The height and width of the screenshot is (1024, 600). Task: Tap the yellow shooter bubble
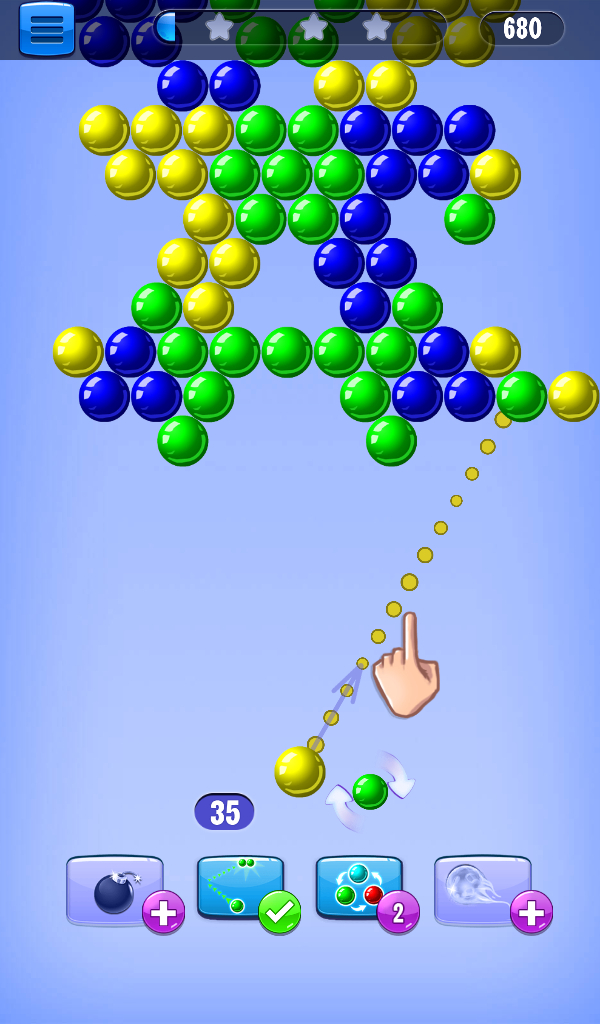[299, 771]
